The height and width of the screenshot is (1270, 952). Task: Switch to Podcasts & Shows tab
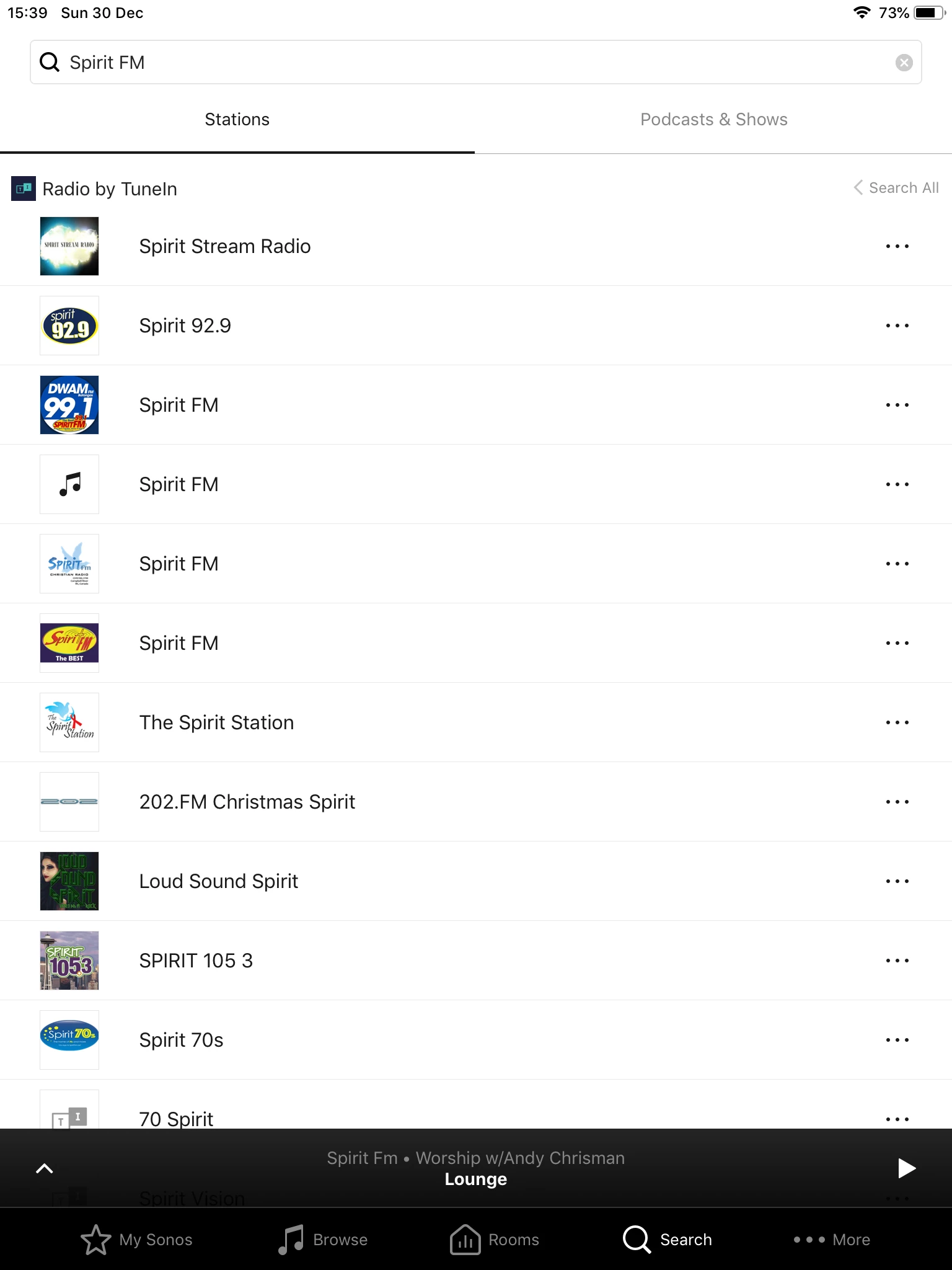tap(713, 120)
